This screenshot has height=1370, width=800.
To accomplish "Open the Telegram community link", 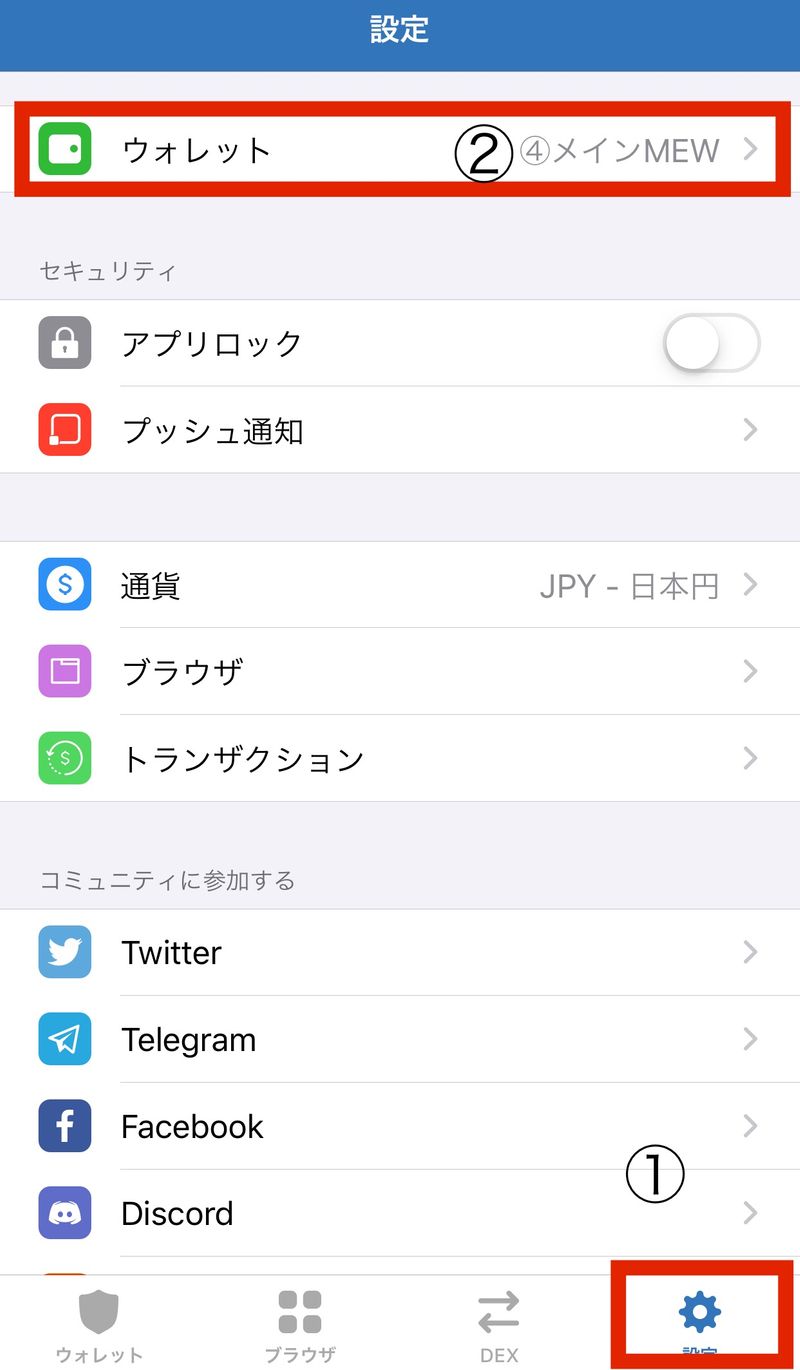I will pos(400,1039).
